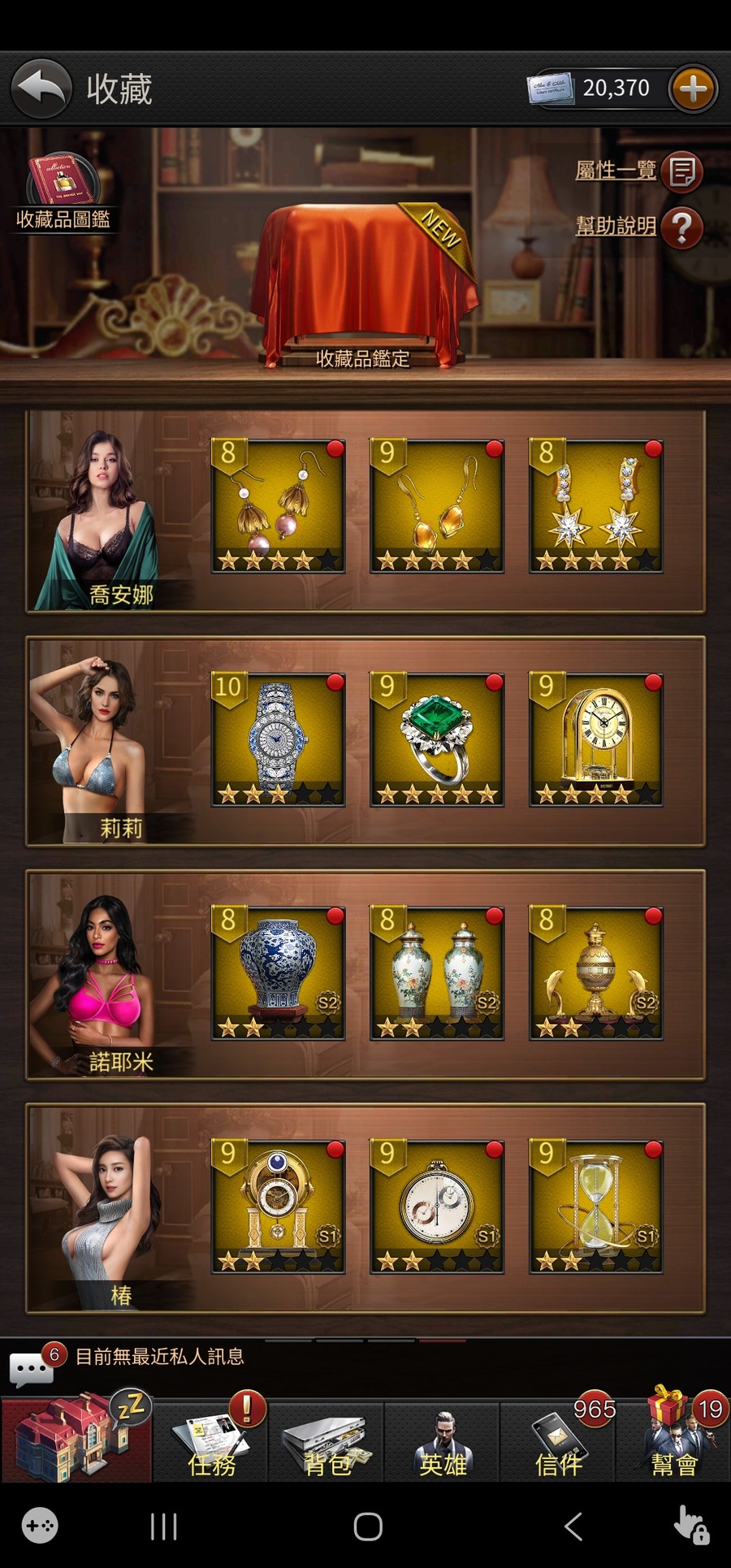Open the 背包 backpack tab
This screenshot has height=1568, width=731.
(327, 1442)
